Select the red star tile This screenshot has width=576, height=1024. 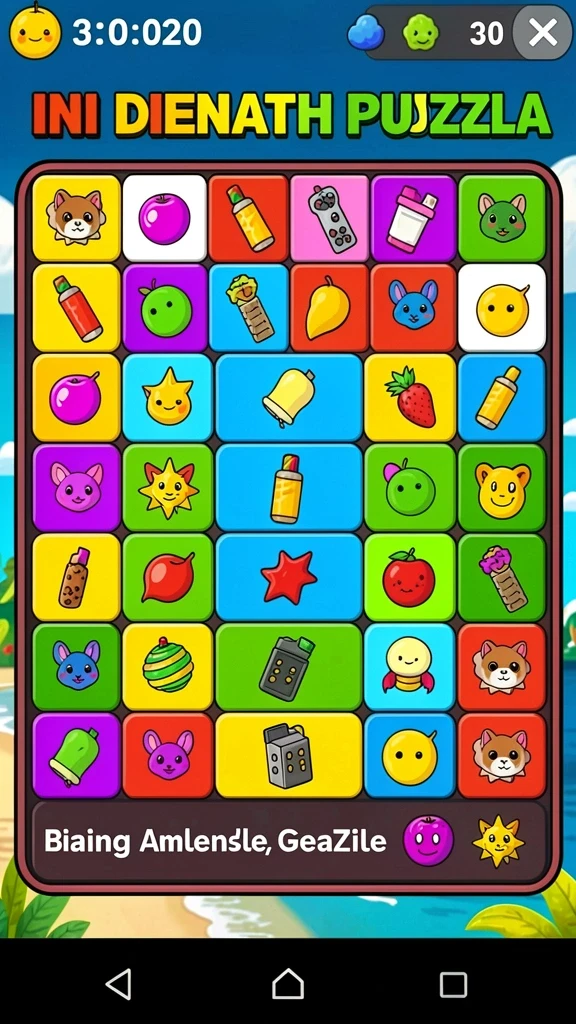click(x=289, y=577)
